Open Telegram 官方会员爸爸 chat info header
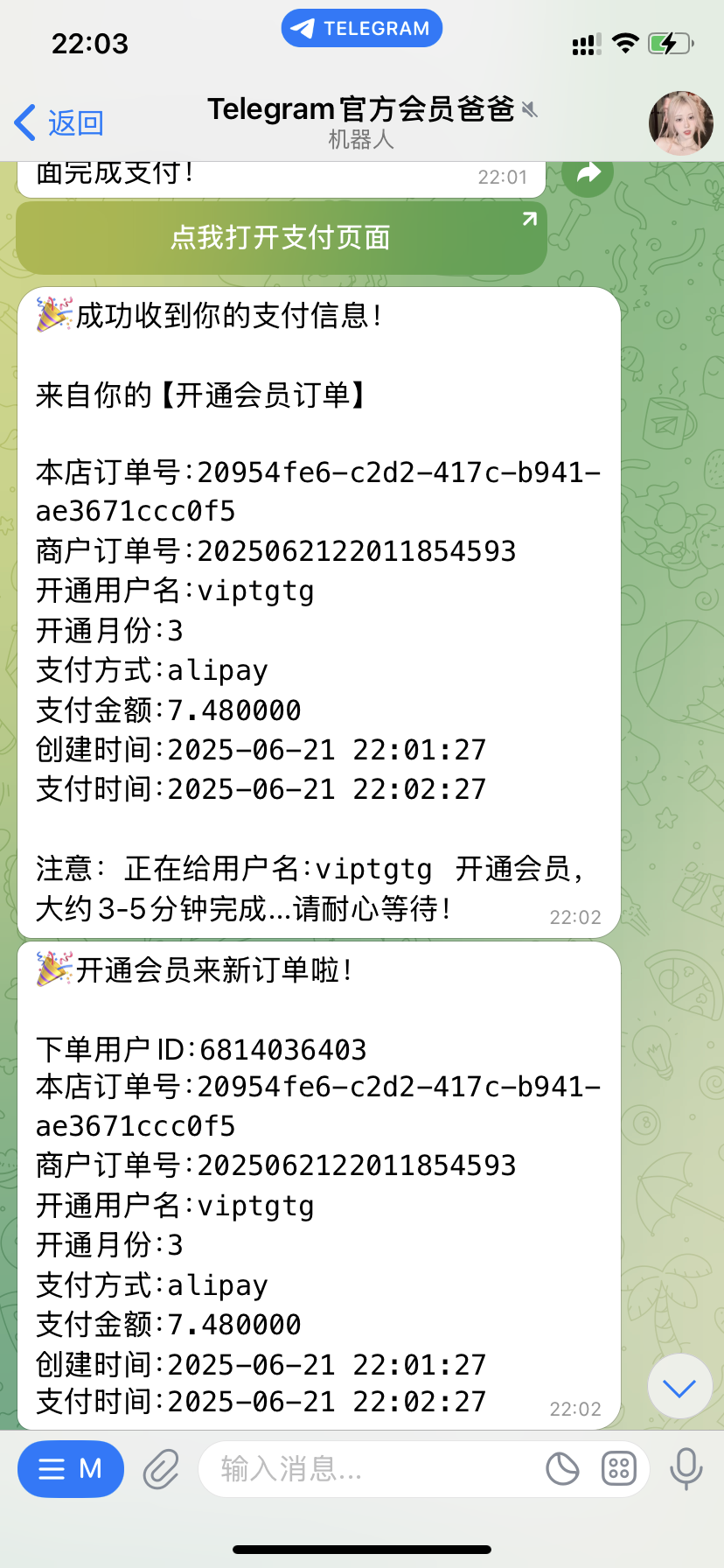This screenshot has height=1568, width=724. click(361, 122)
